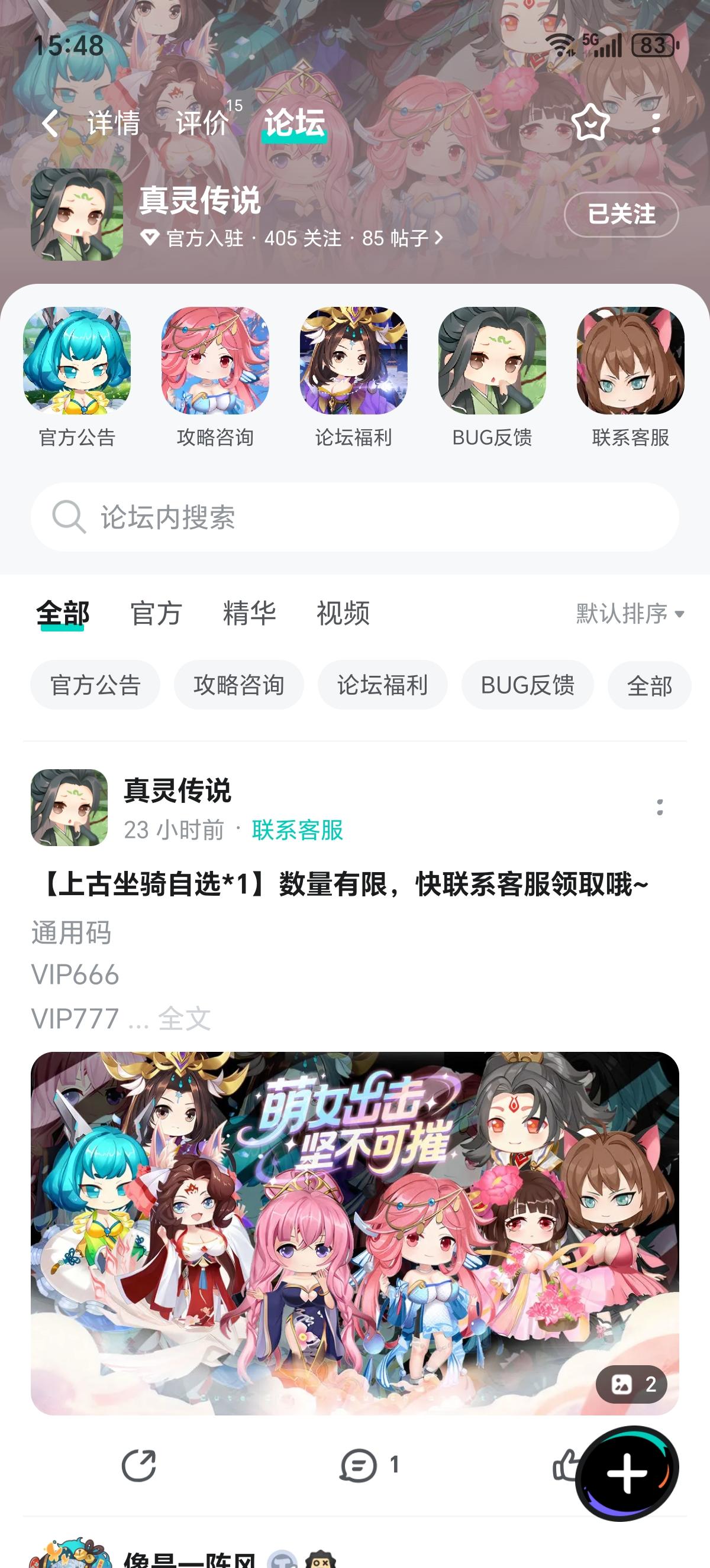Share the 真灵传说 post via share icon
The image size is (710, 1568).
138,1465
